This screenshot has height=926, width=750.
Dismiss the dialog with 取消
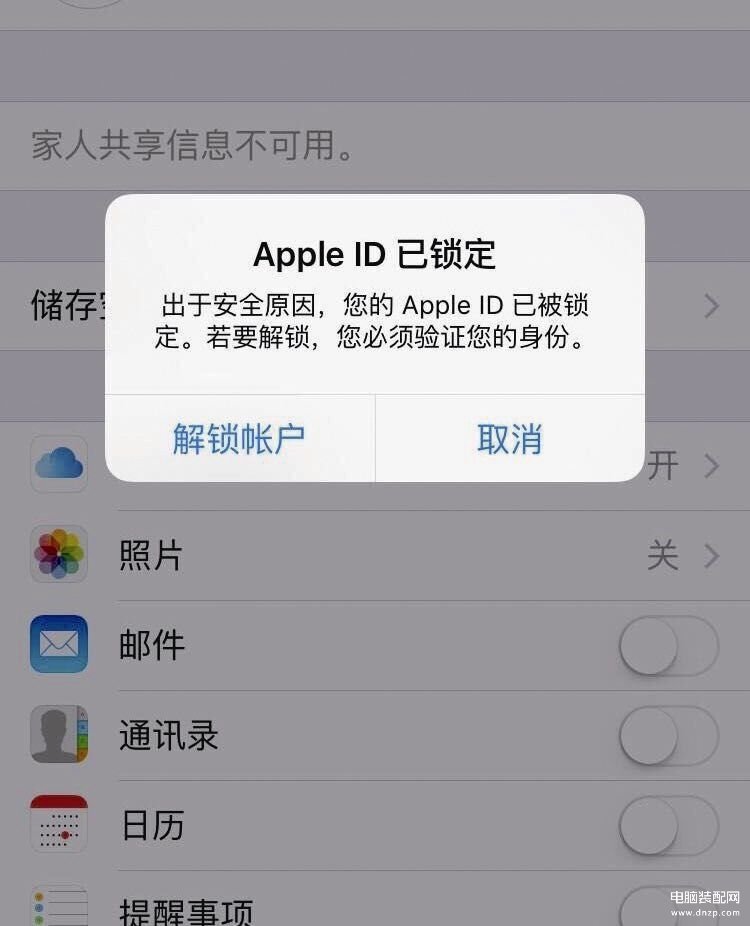coord(509,439)
